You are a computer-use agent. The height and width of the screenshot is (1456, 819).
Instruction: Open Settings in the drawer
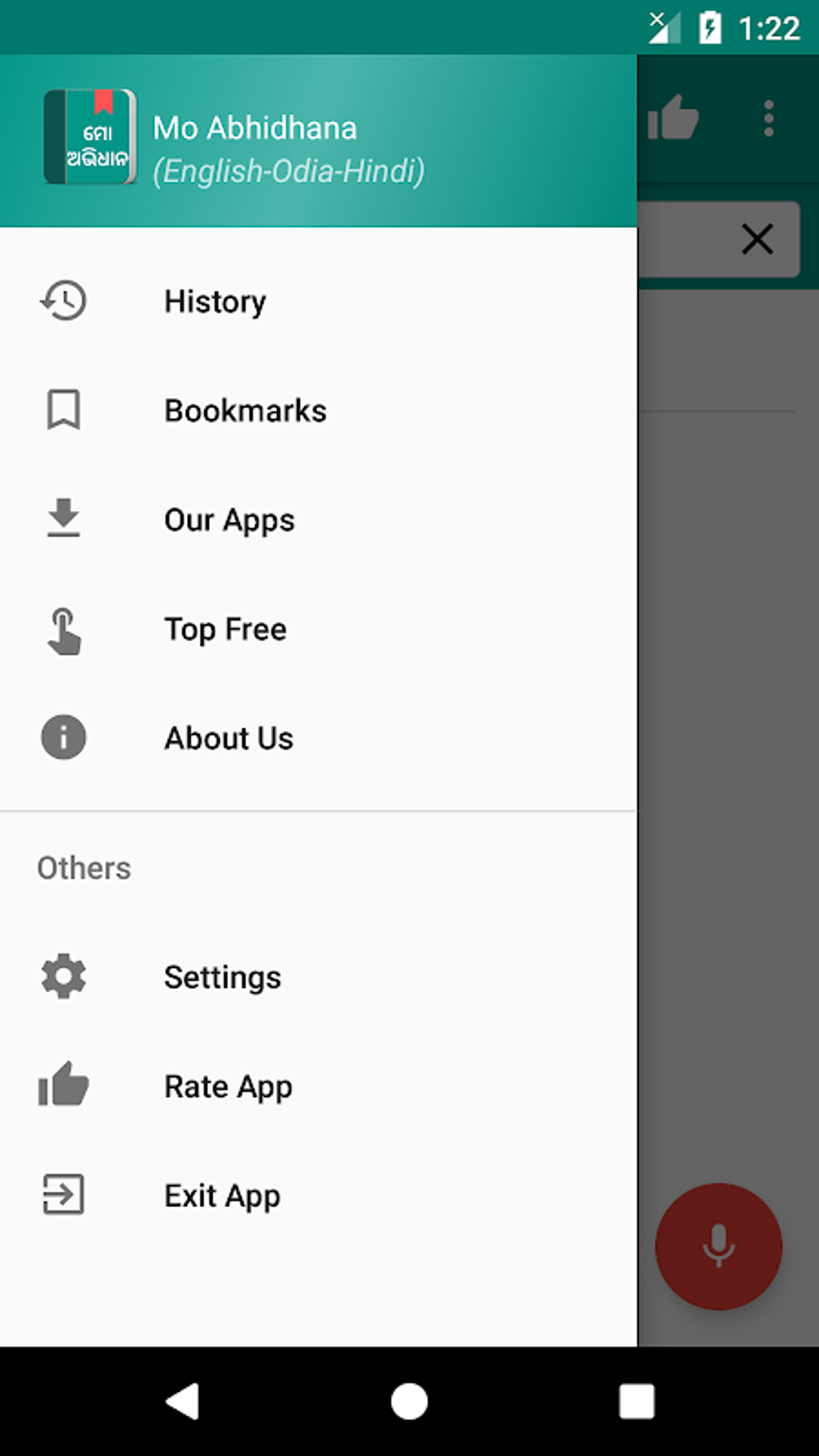pos(222,977)
